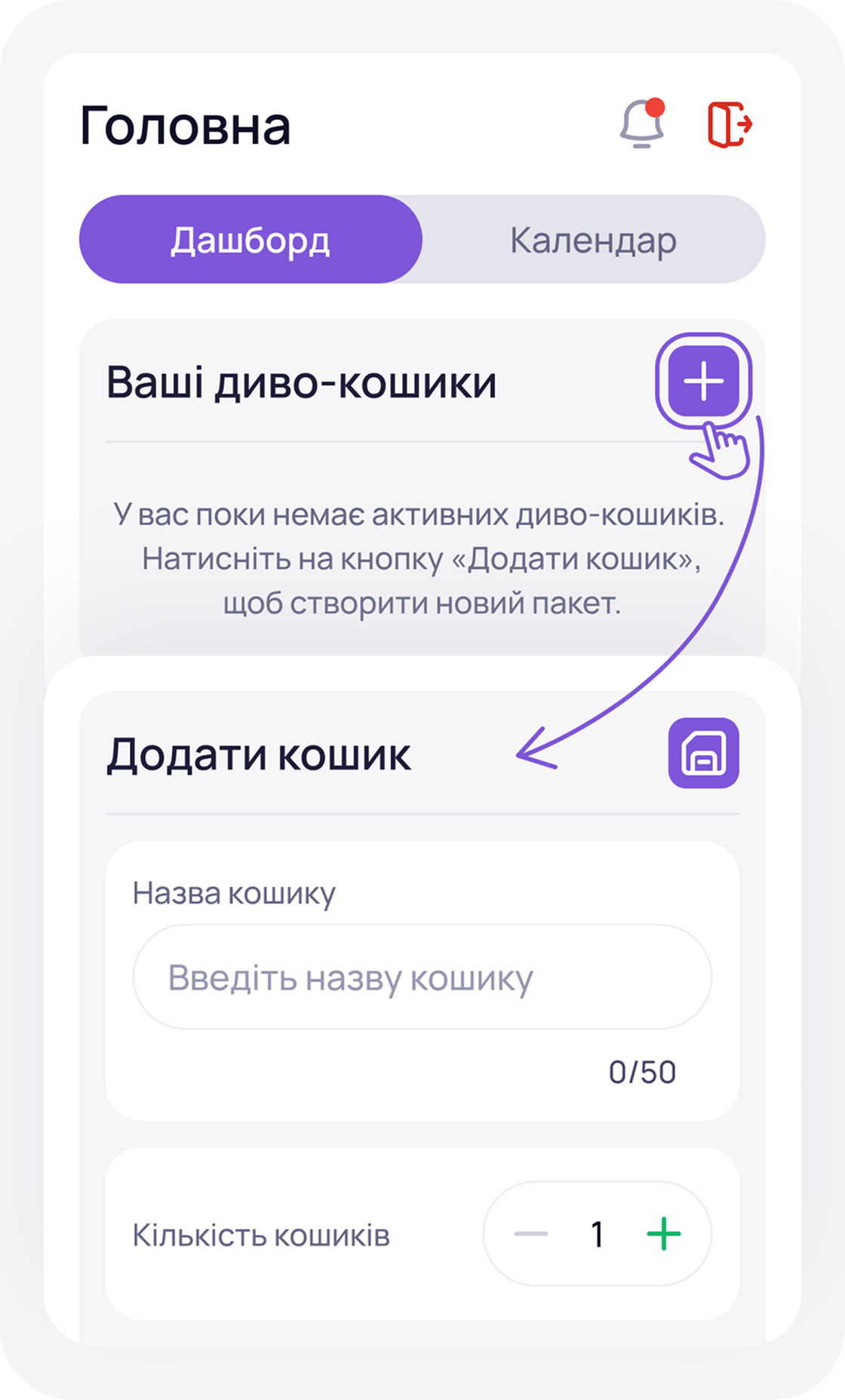Click the 0/50 character counter
Image resolution: width=845 pixels, height=1400 pixels.
(644, 1070)
